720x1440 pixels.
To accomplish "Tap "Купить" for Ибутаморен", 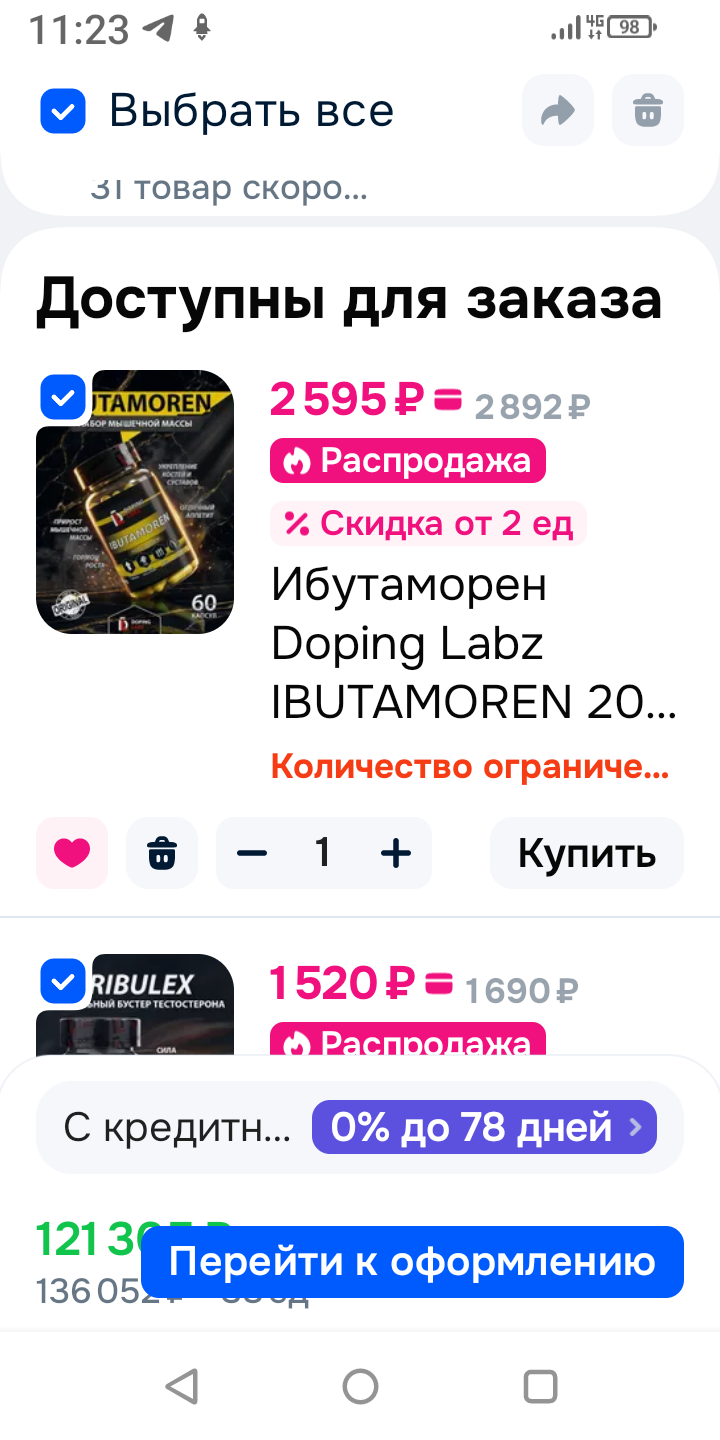I will [586, 853].
